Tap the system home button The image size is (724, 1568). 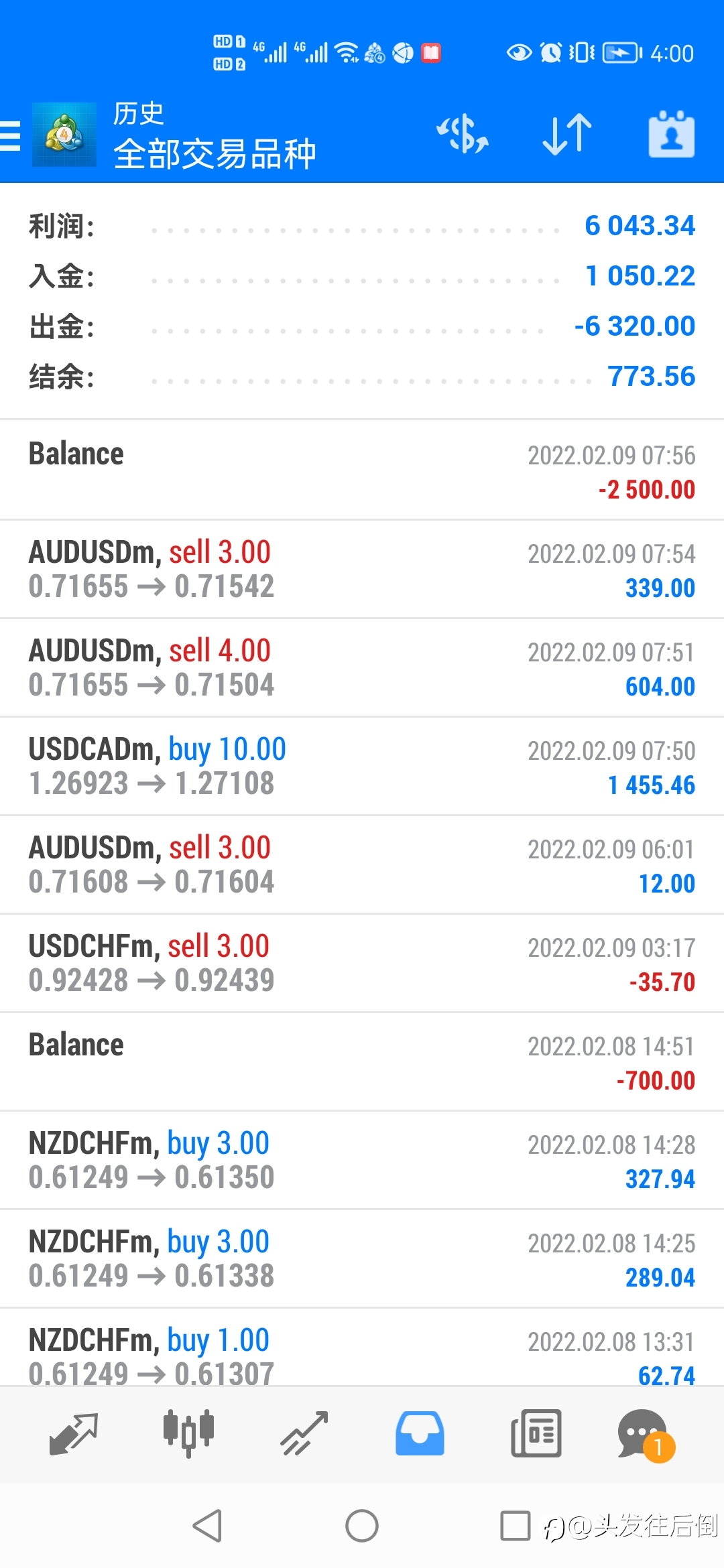(362, 1526)
